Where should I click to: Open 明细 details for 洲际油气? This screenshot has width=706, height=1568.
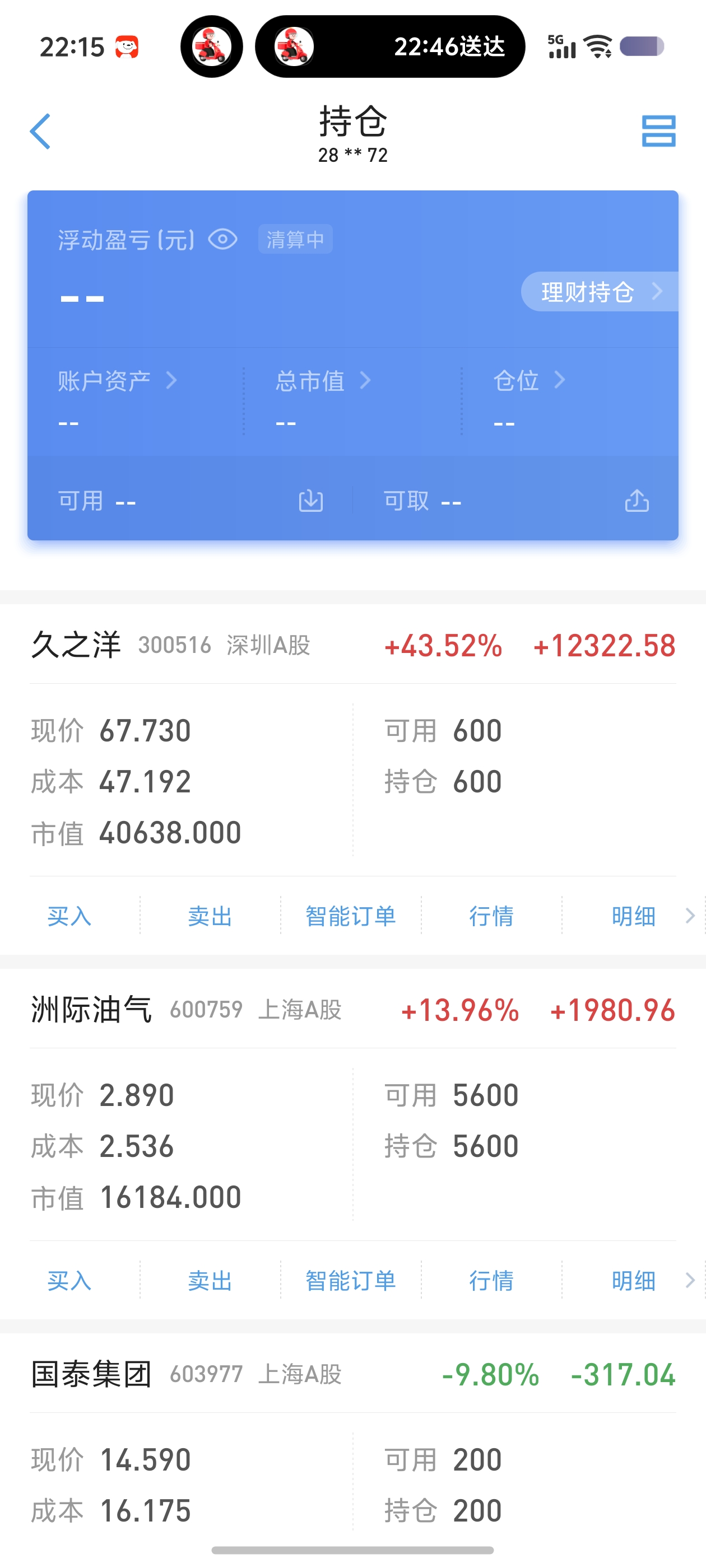click(x=634, y=1280)
